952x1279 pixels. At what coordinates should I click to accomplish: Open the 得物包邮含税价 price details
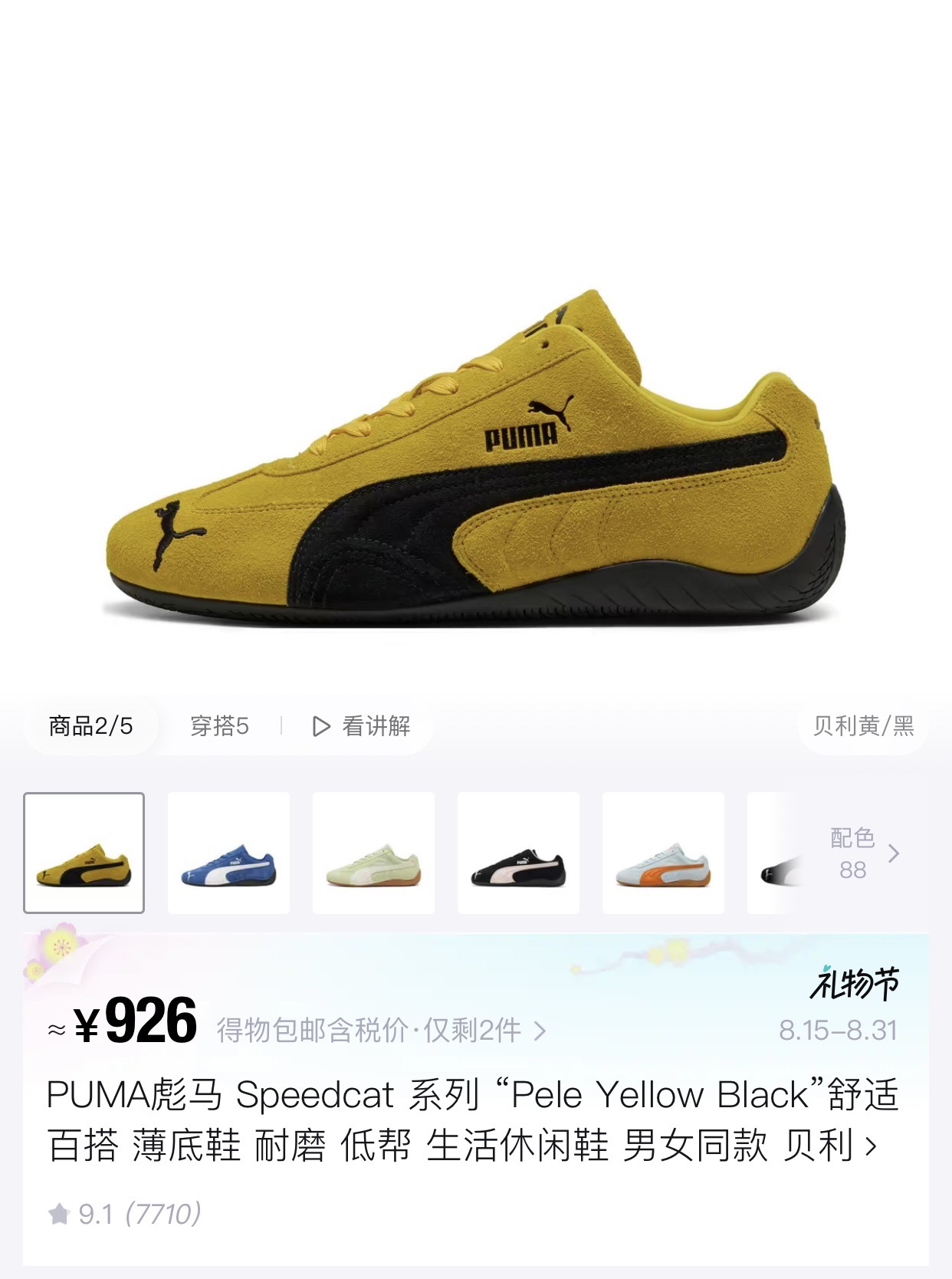381,1031
